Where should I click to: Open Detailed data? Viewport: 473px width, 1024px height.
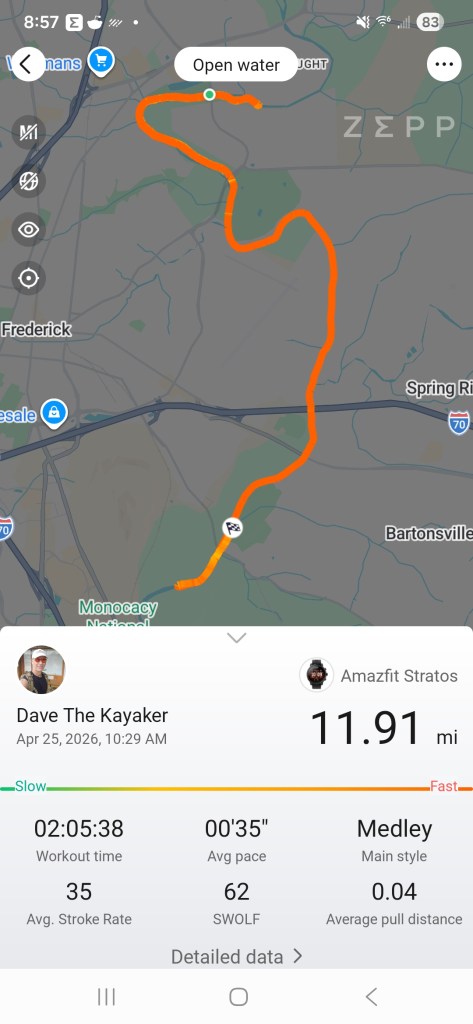(x=236, y=957)
